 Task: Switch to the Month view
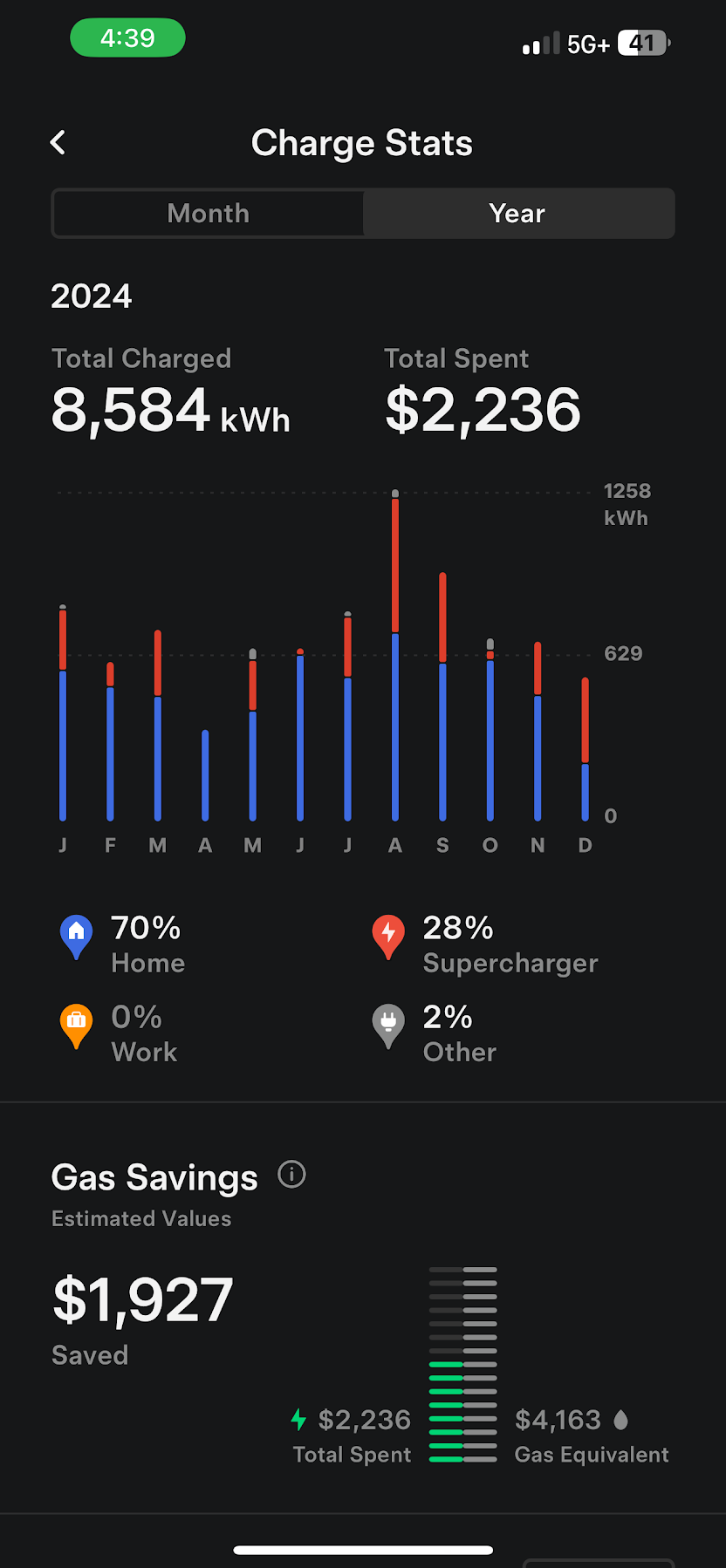coord(208,214)
